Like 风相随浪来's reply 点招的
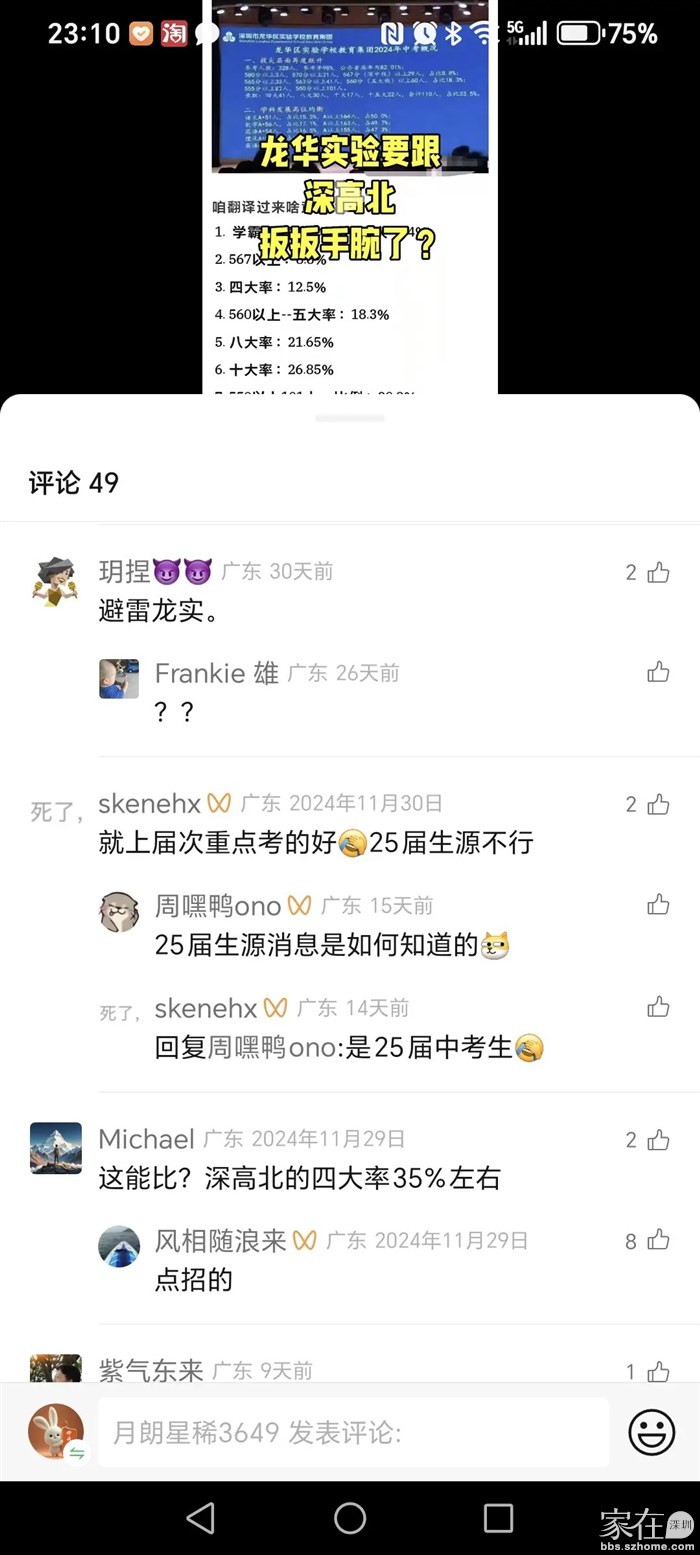Viewport: 700px width, 1555px height. (x=657, y=1241)
